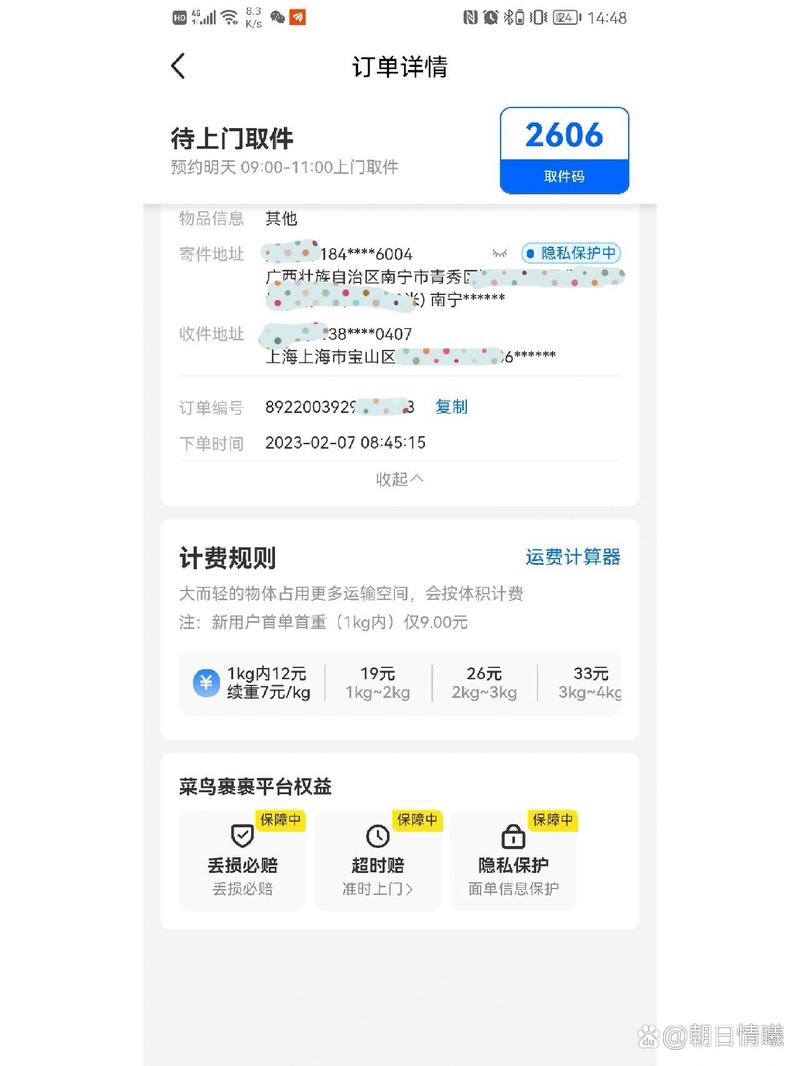Tap 面单信息保护 under privacy protection
This screenshot has height=1066, width=800.
(x=513, y=886)
